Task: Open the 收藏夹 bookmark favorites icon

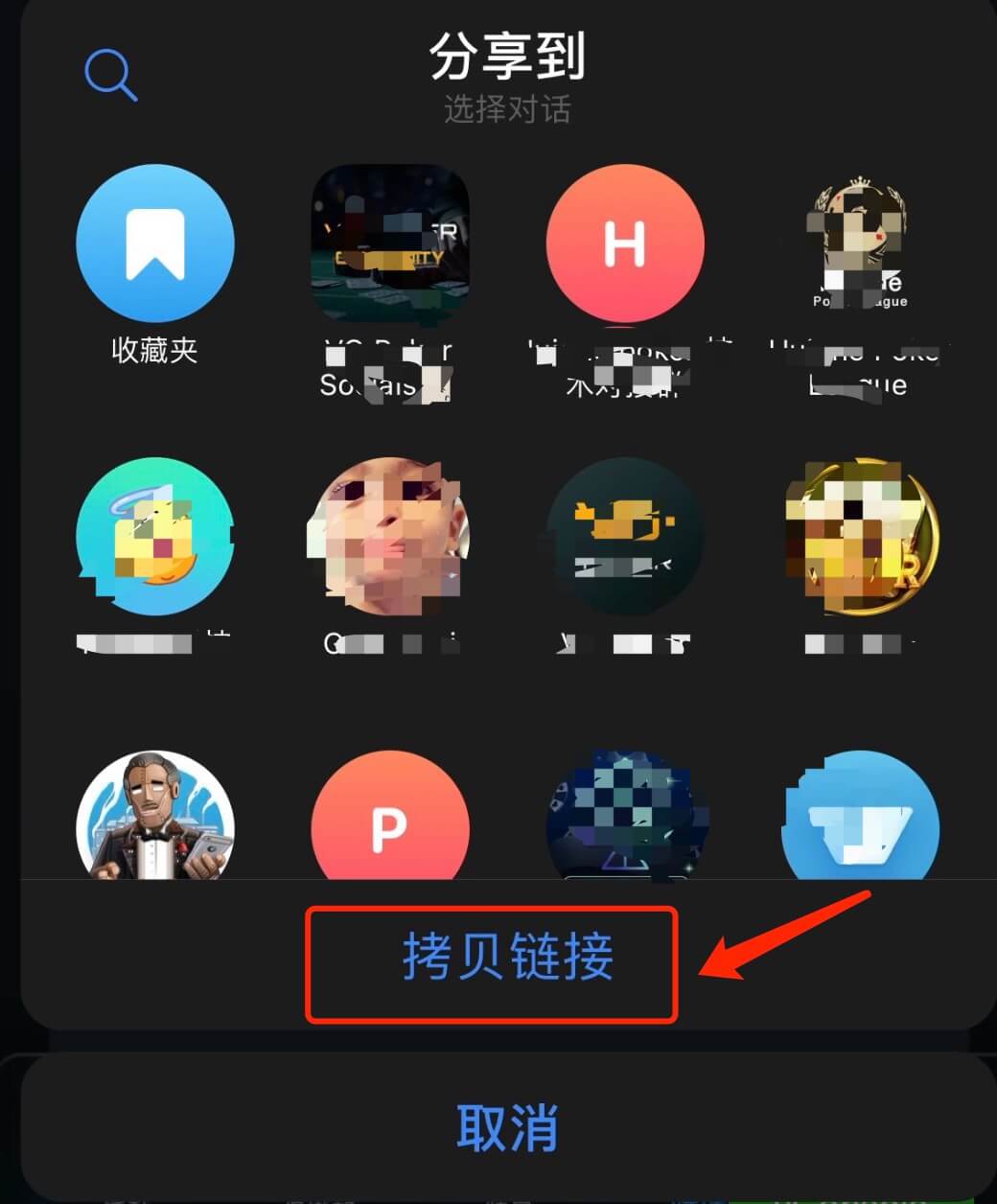Action: pos(155,243)
